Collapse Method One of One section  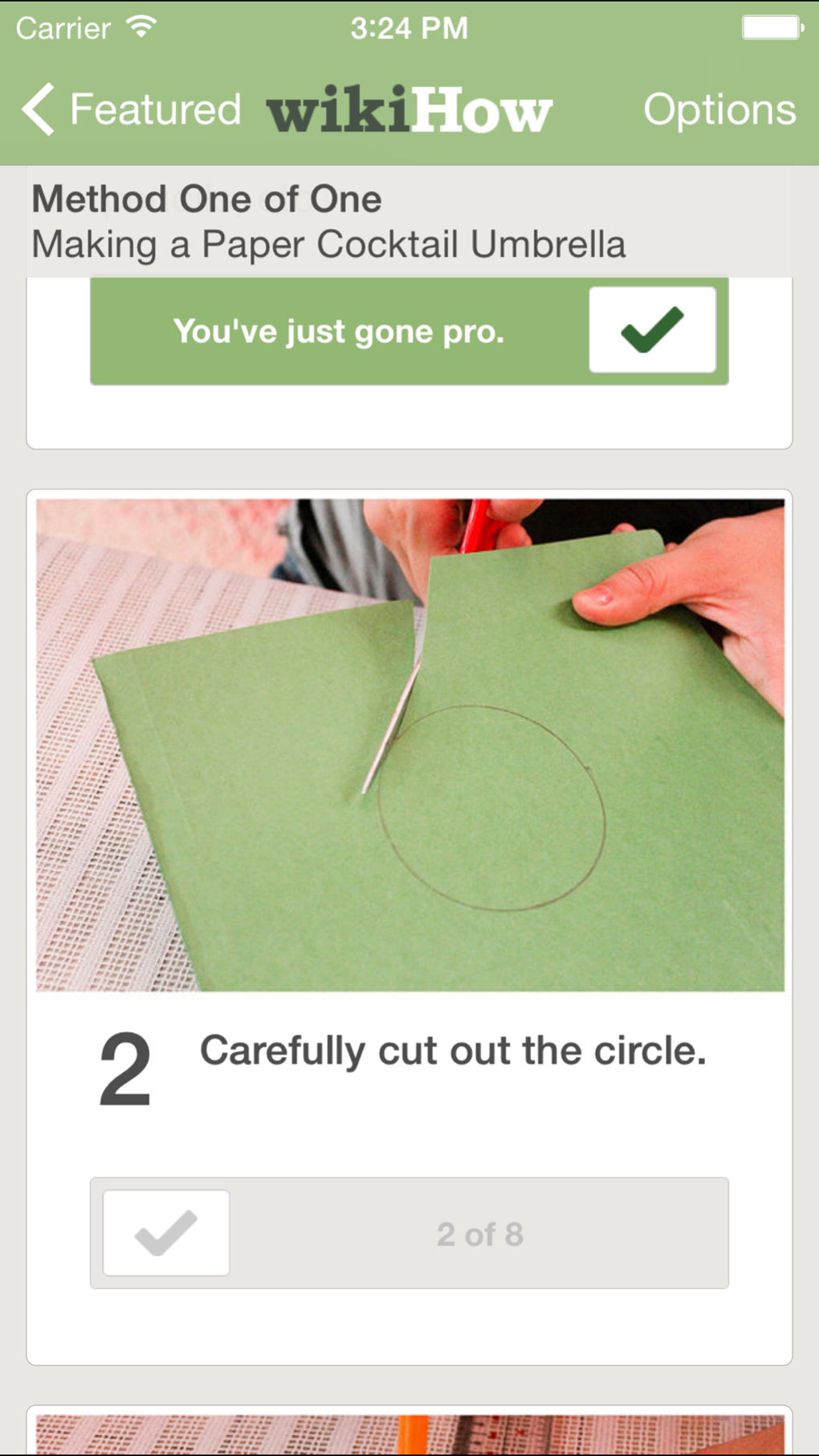[x=206, y=198]
